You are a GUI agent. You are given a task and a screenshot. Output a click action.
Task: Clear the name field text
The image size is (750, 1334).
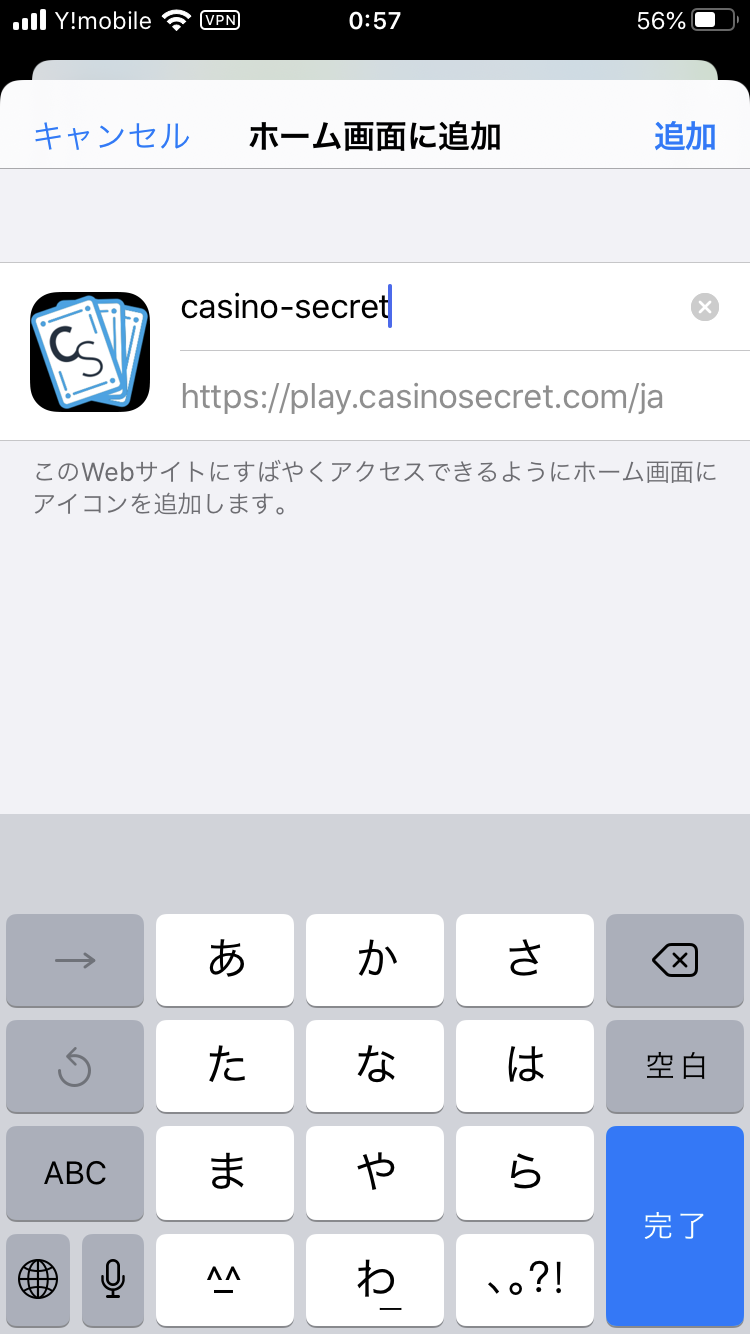[x=705, y=307]
